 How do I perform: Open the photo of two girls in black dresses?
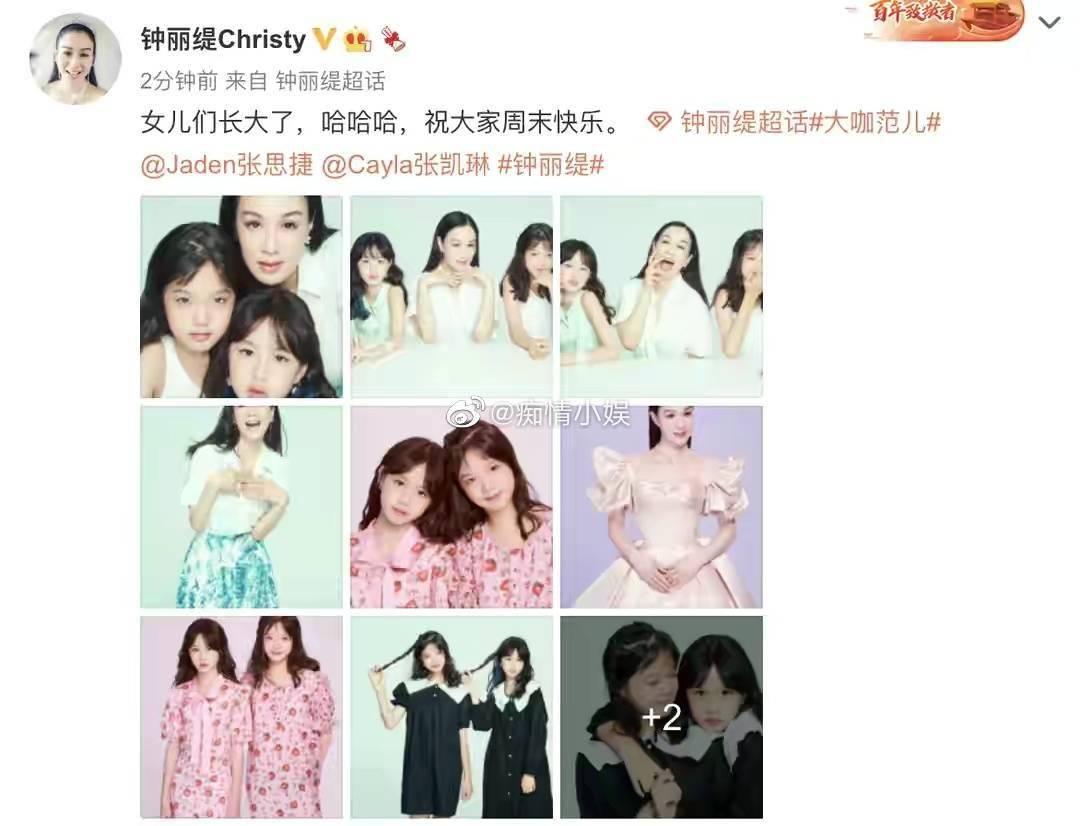pyautogui.click(x=451, y=716)
